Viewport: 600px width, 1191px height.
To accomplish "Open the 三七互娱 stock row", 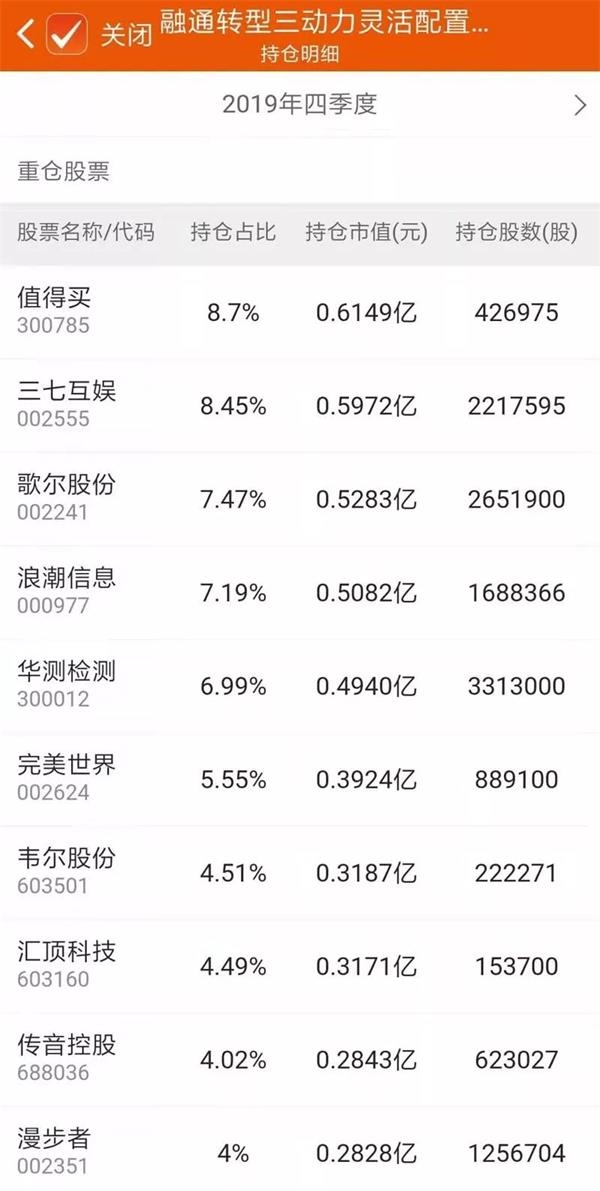I will tap(67, 403).
